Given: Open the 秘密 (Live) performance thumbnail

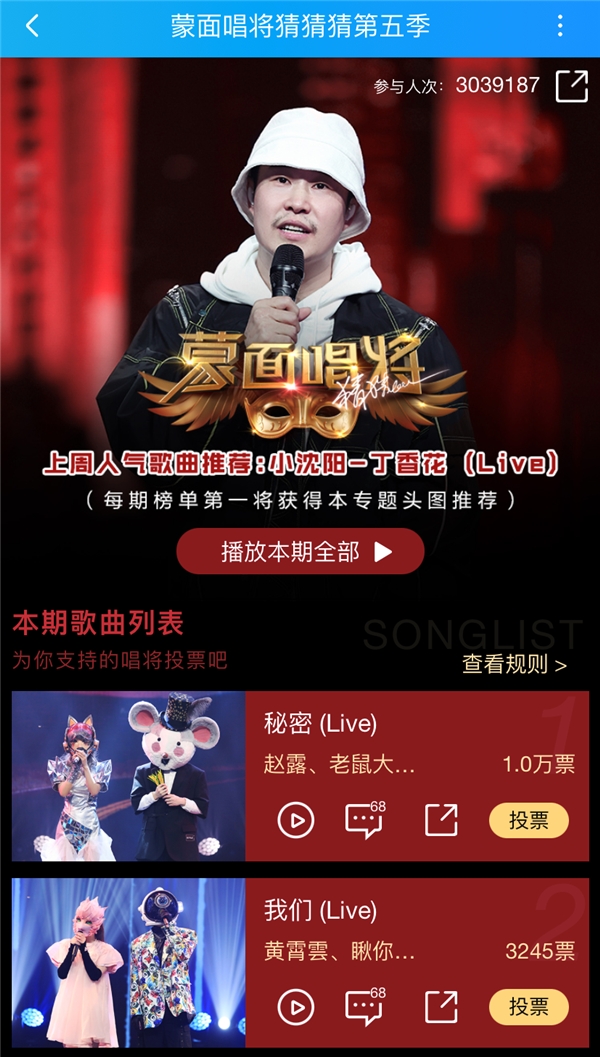Looking at the screenshot, I should coord(129,775).
